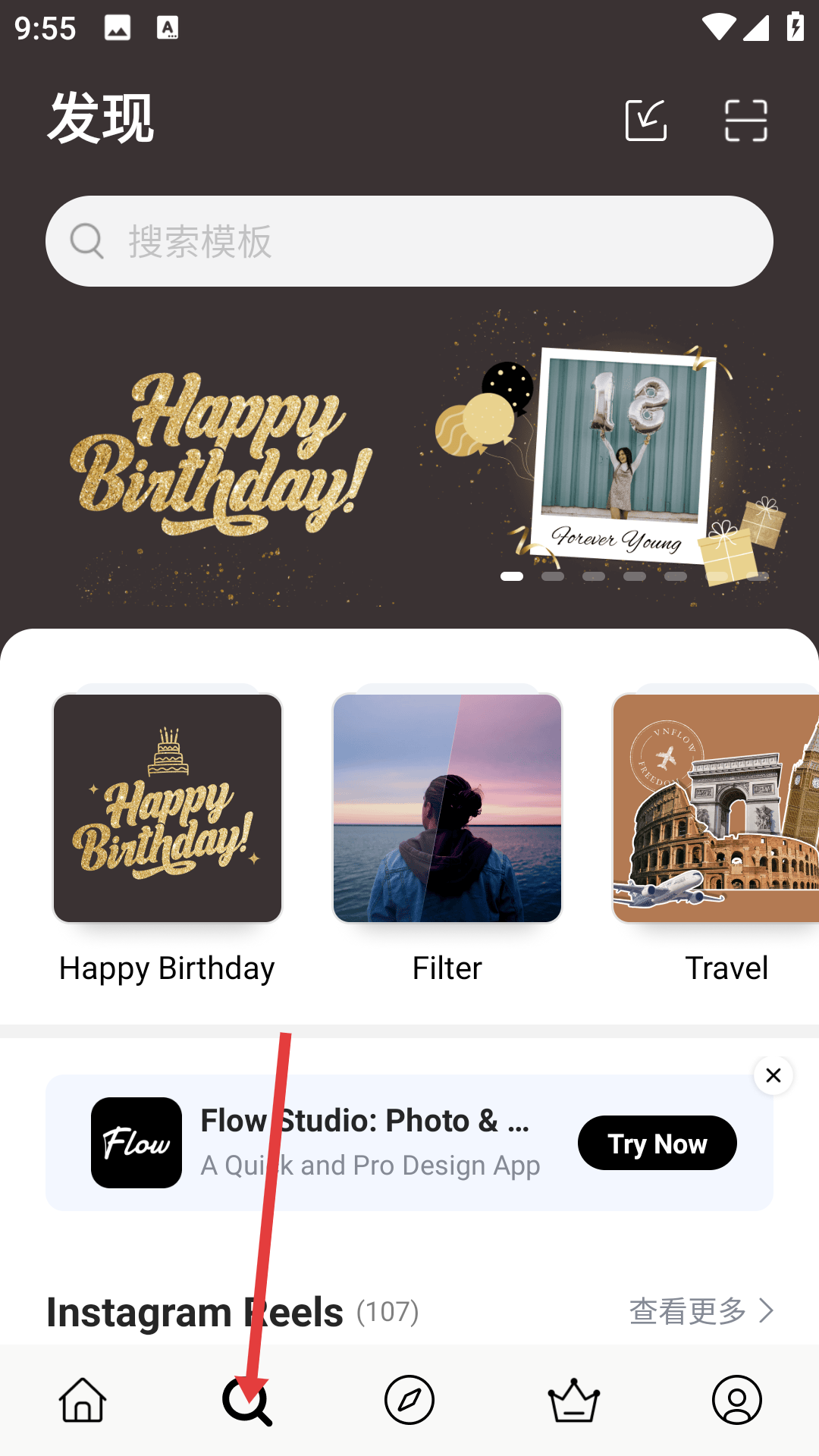Viewport: 819px width, 1456px height.
Task: Switch to the Home tab
Action: [x=83, y=1400]
